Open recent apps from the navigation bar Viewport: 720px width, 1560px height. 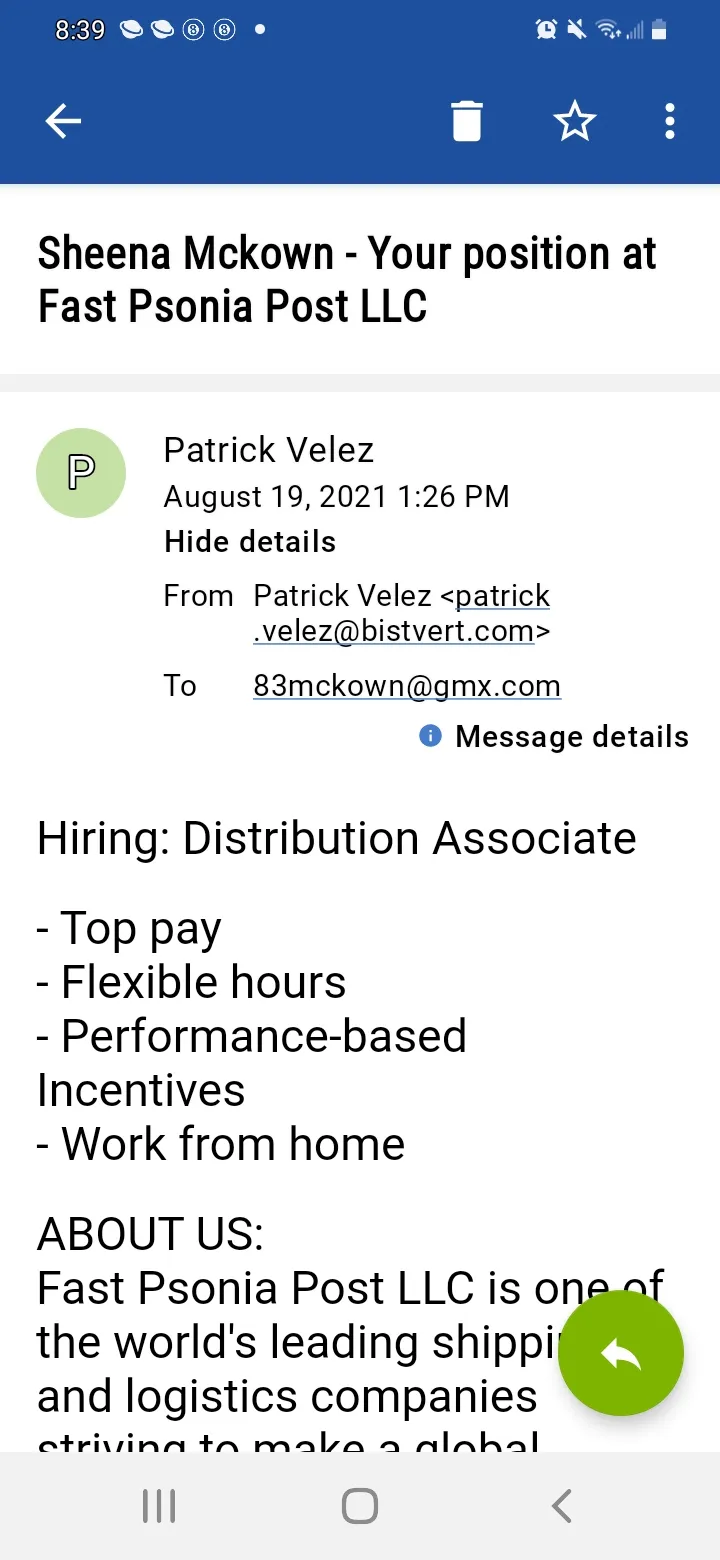click(x=159, y=1506)
